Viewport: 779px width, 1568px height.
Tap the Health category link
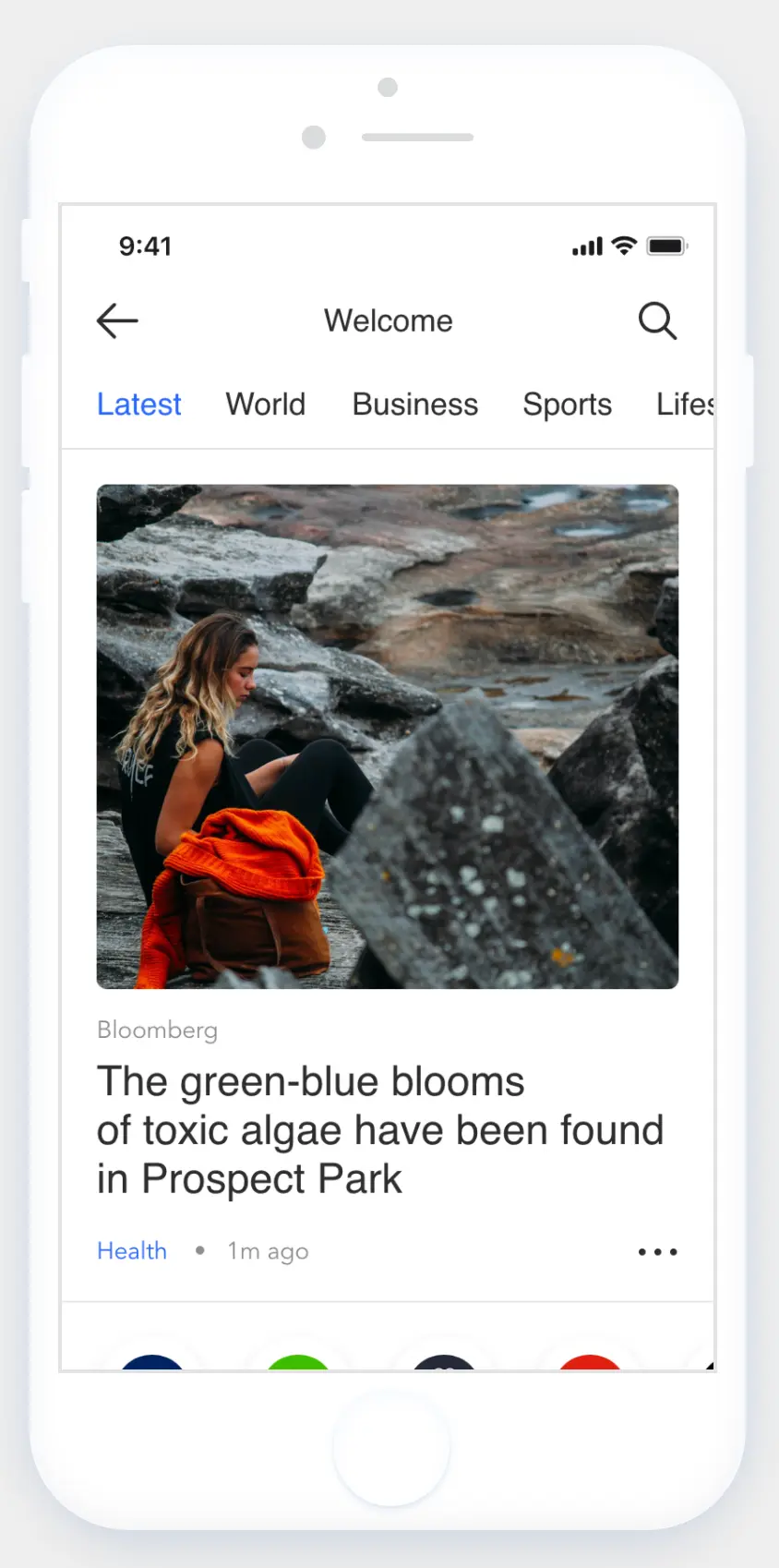tap(132, 1251)
